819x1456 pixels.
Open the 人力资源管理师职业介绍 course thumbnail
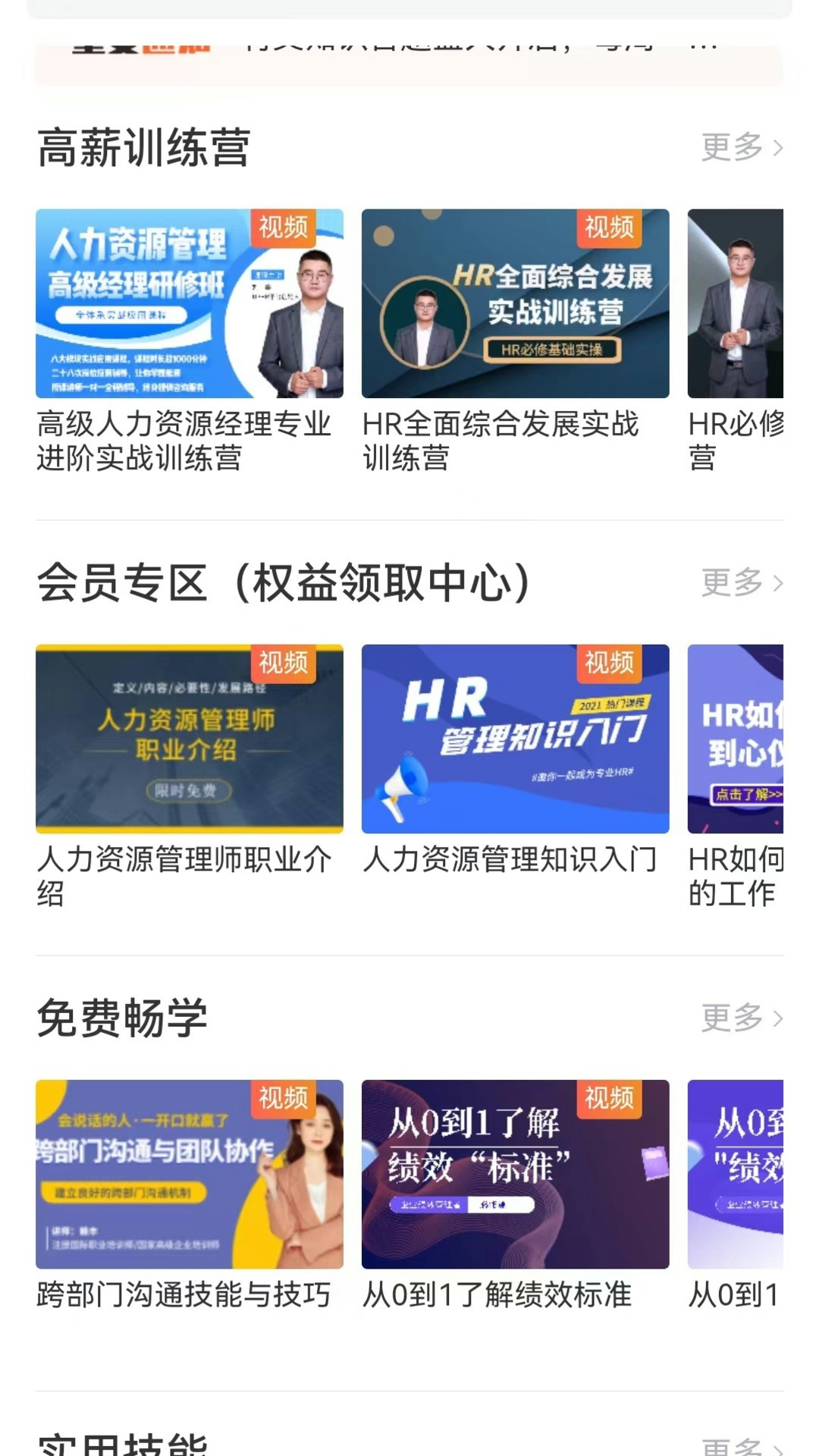188,739
